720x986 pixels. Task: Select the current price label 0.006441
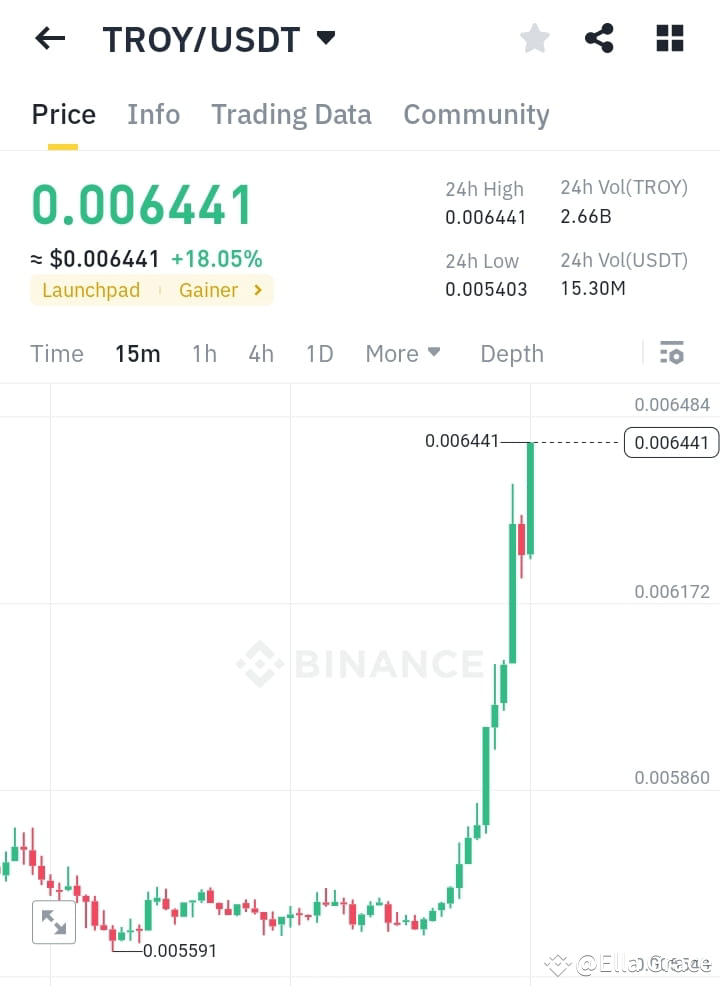coord(671,443)
